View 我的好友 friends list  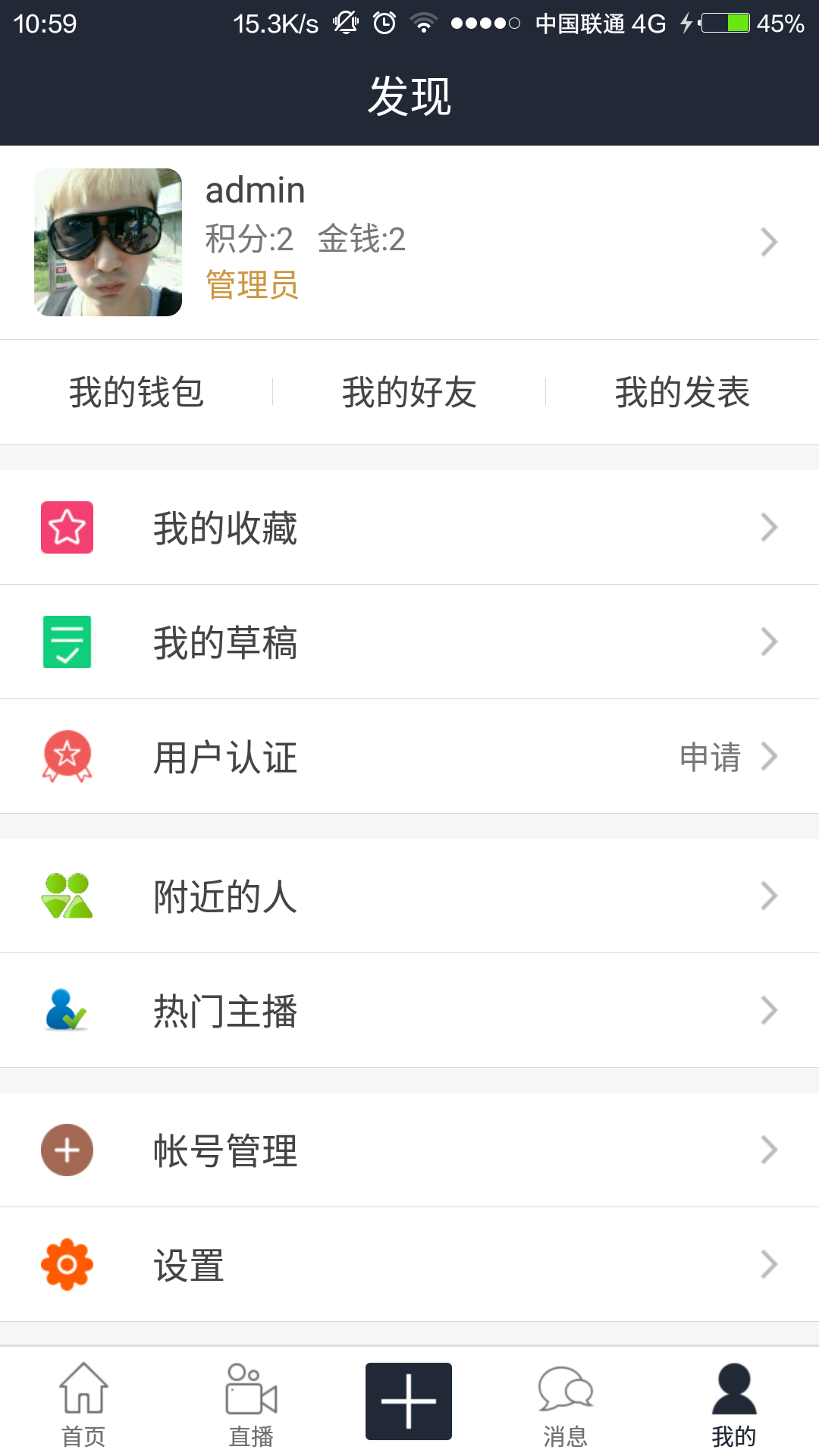pos(409,392)
